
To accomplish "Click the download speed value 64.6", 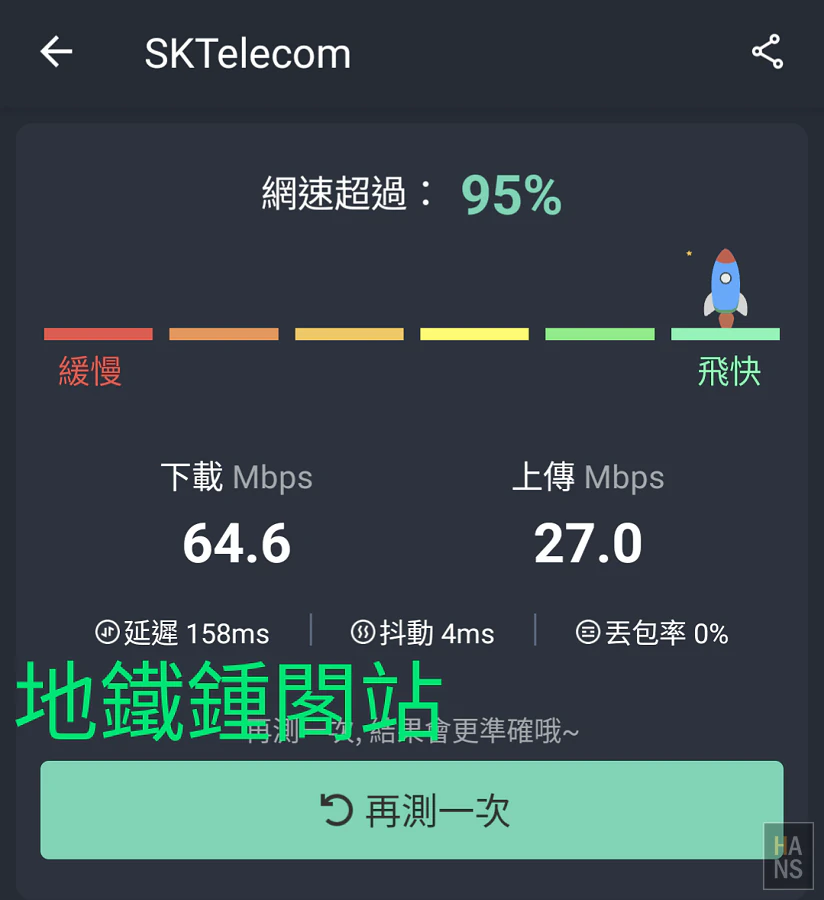I will [236, 542].
